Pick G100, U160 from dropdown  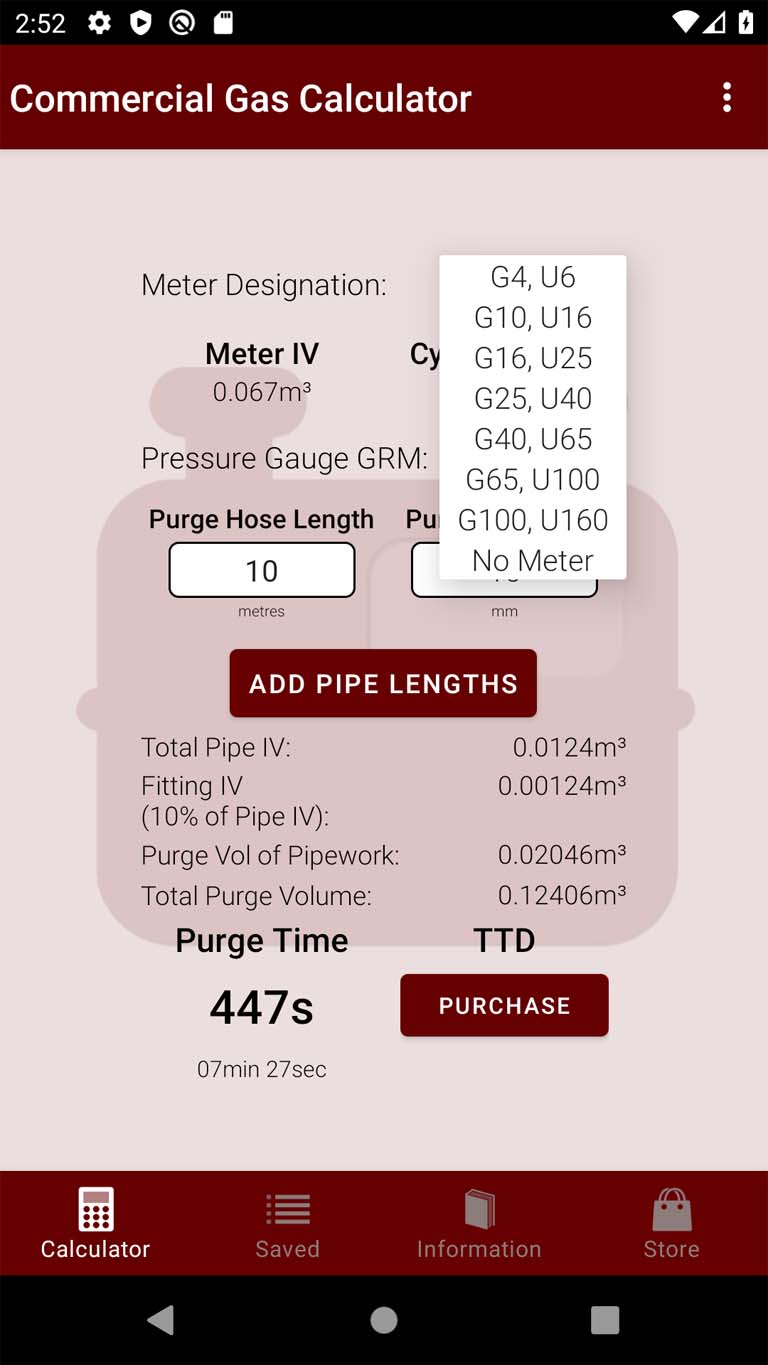click(533, 520)
